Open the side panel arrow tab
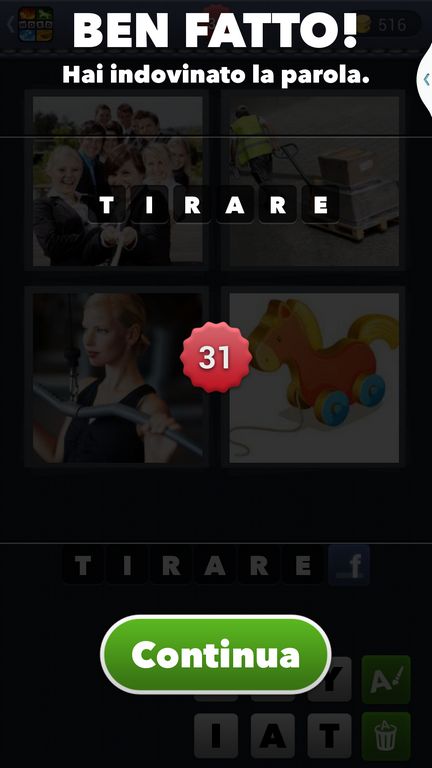The width and height of the screenshot is (432, 768). click(425, 79)
